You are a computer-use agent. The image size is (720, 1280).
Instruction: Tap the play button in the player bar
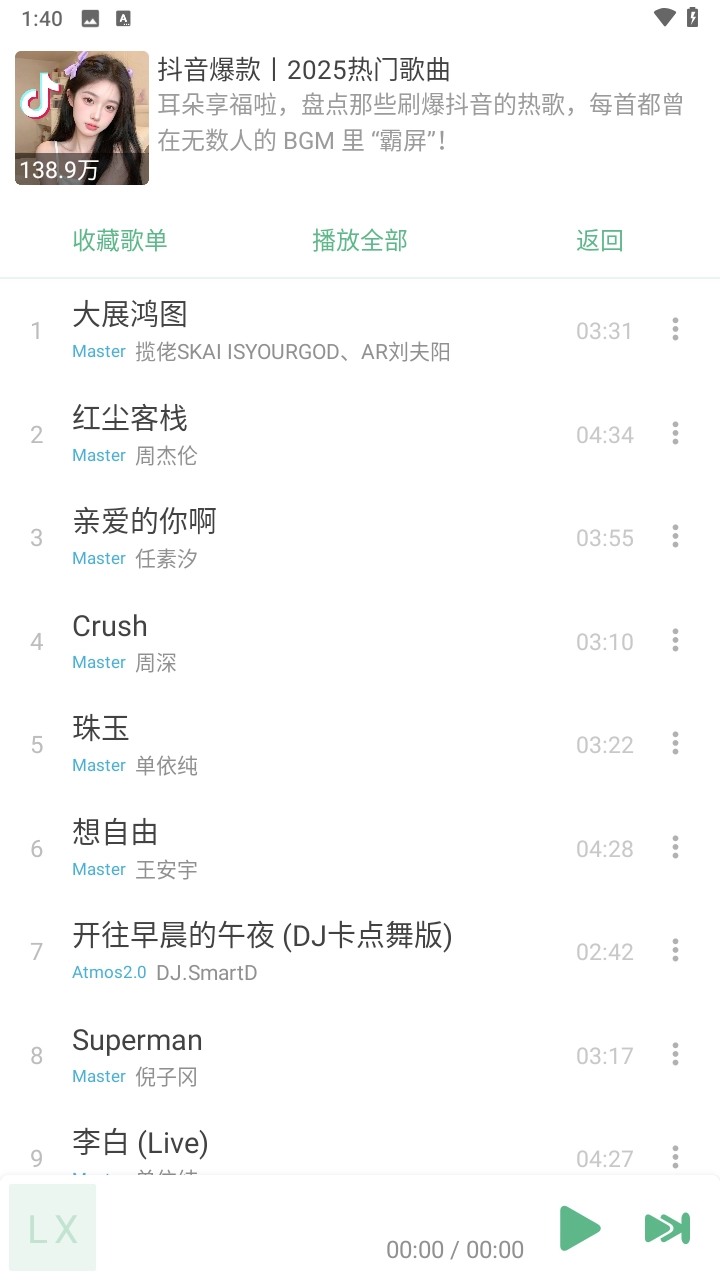[579, 1228]
